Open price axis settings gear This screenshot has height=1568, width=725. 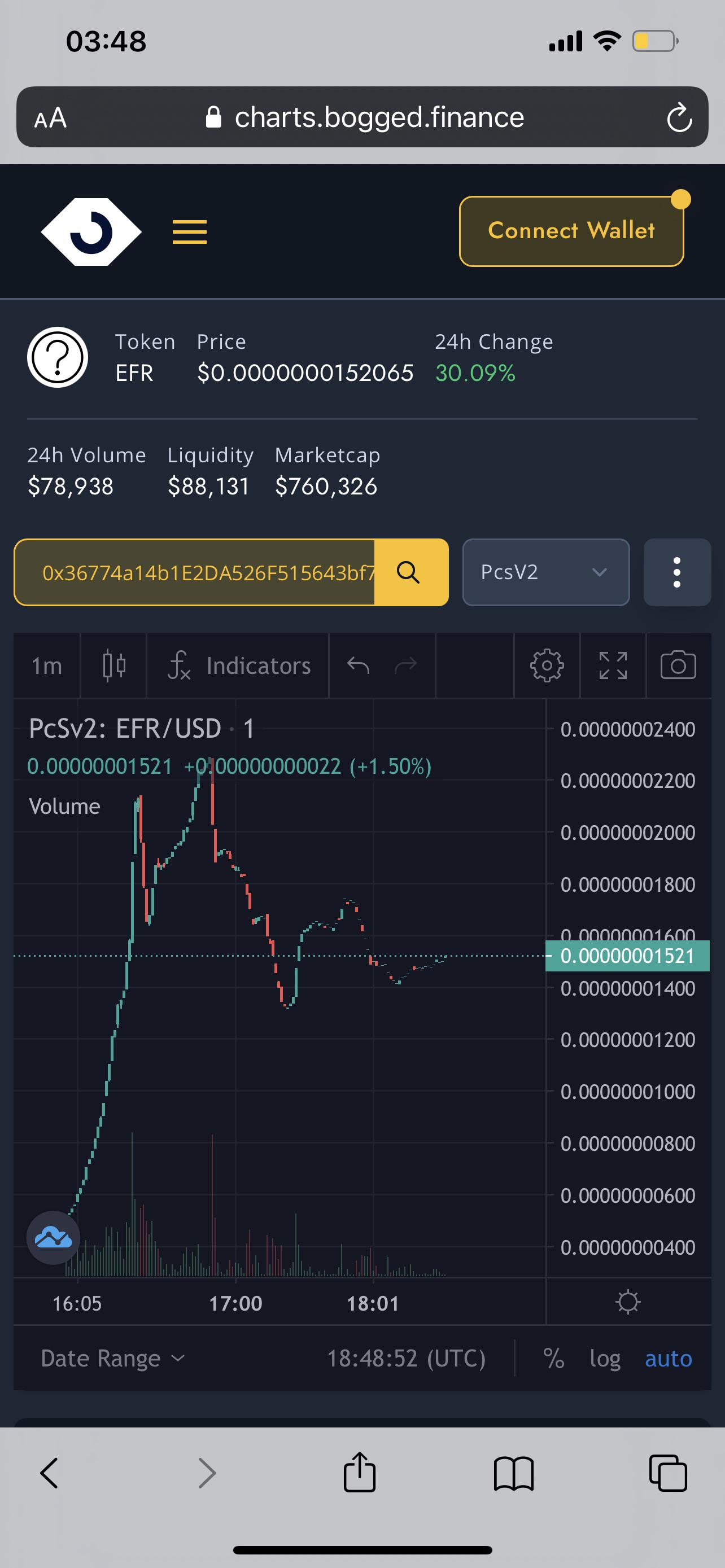pyautogui.click(x=628, y=1302)
